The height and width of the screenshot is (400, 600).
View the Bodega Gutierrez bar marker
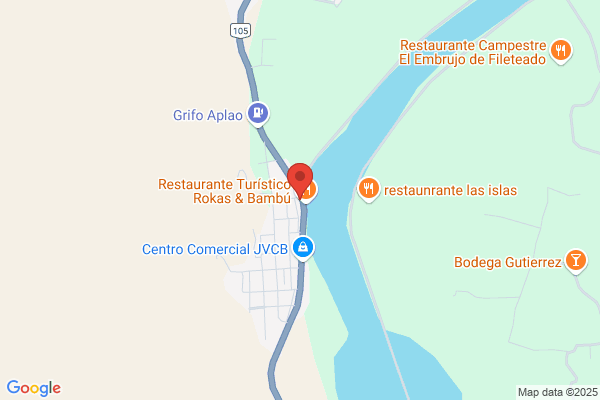(x=576, y=261)
